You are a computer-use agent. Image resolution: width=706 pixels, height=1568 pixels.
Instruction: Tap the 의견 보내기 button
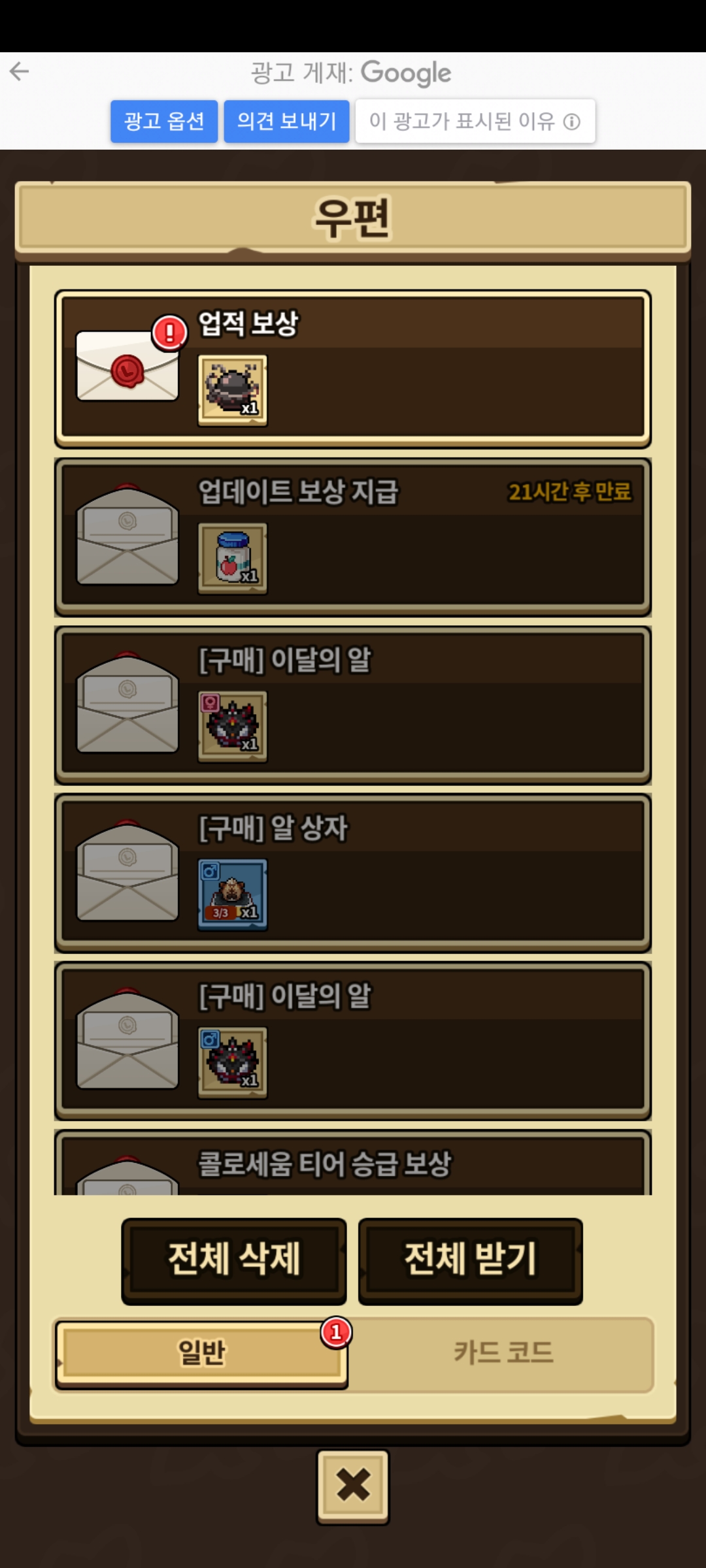[x=286, y=121]
